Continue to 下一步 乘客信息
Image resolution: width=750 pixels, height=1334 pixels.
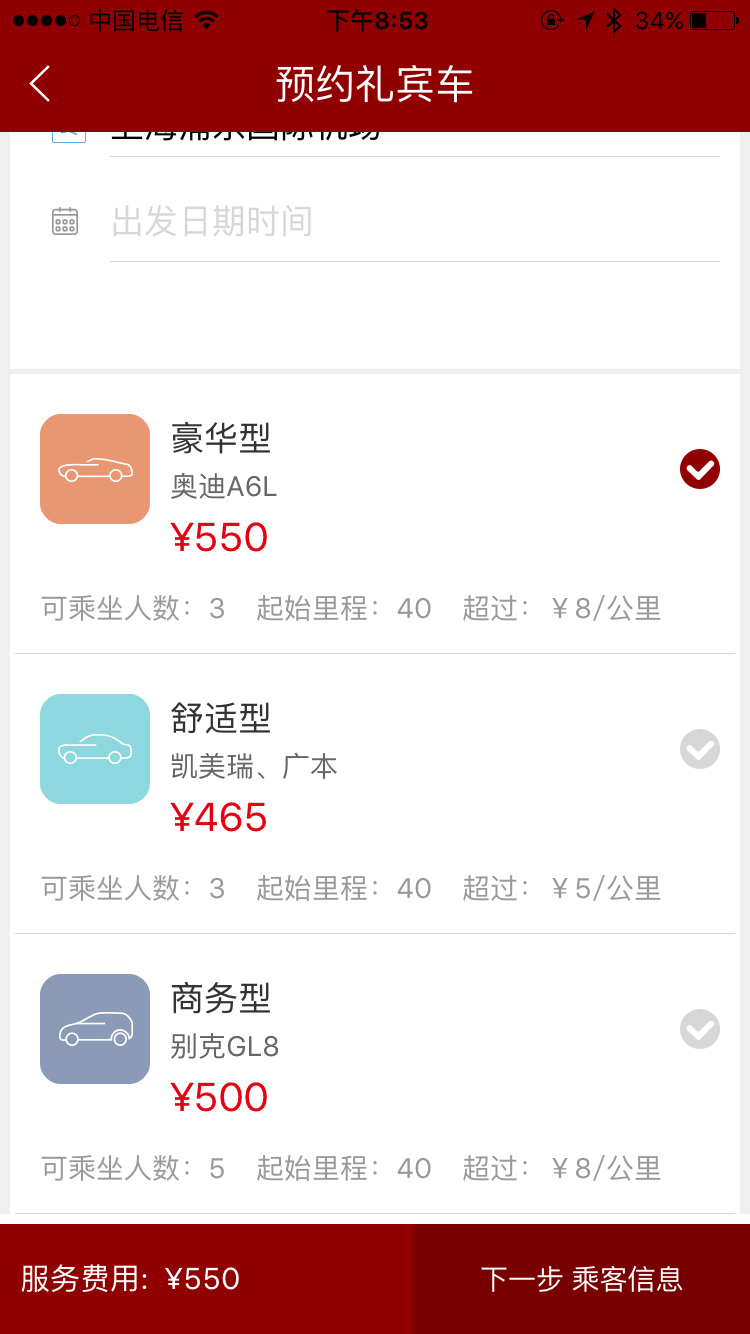[581, 1279]
